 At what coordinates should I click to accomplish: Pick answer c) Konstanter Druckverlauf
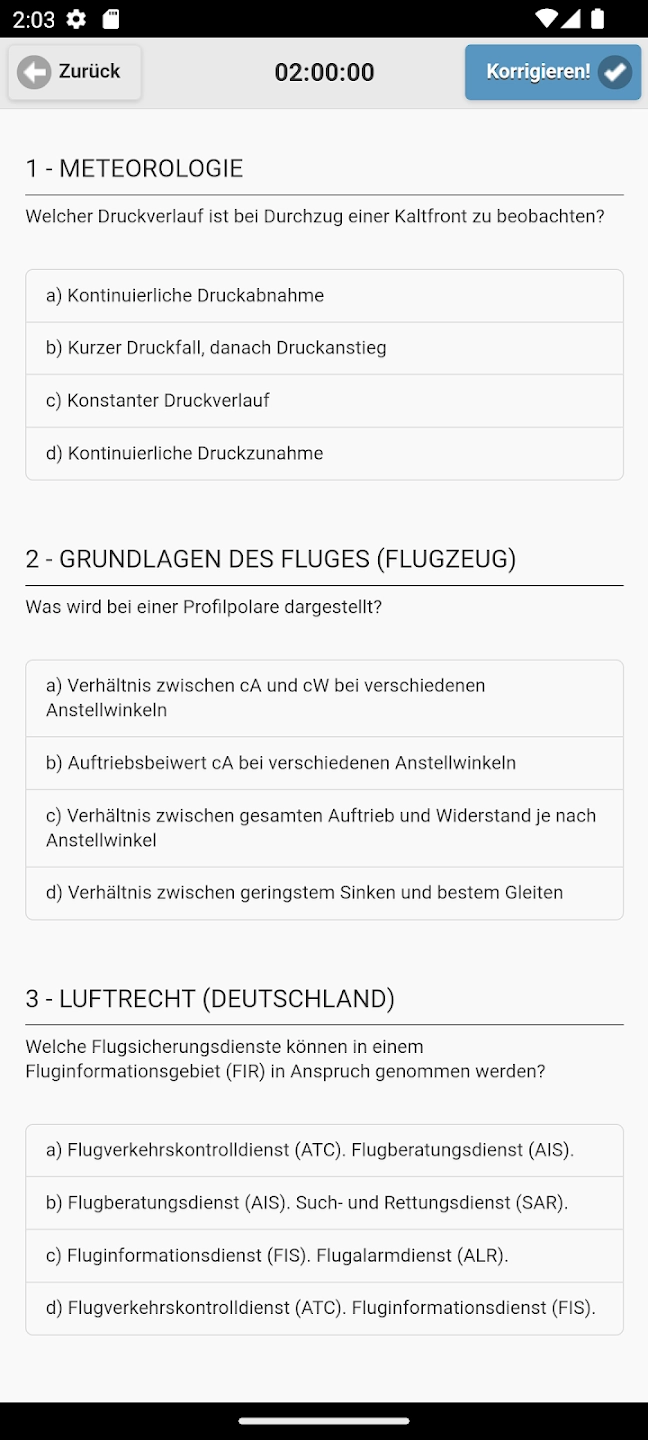(324, 401)
